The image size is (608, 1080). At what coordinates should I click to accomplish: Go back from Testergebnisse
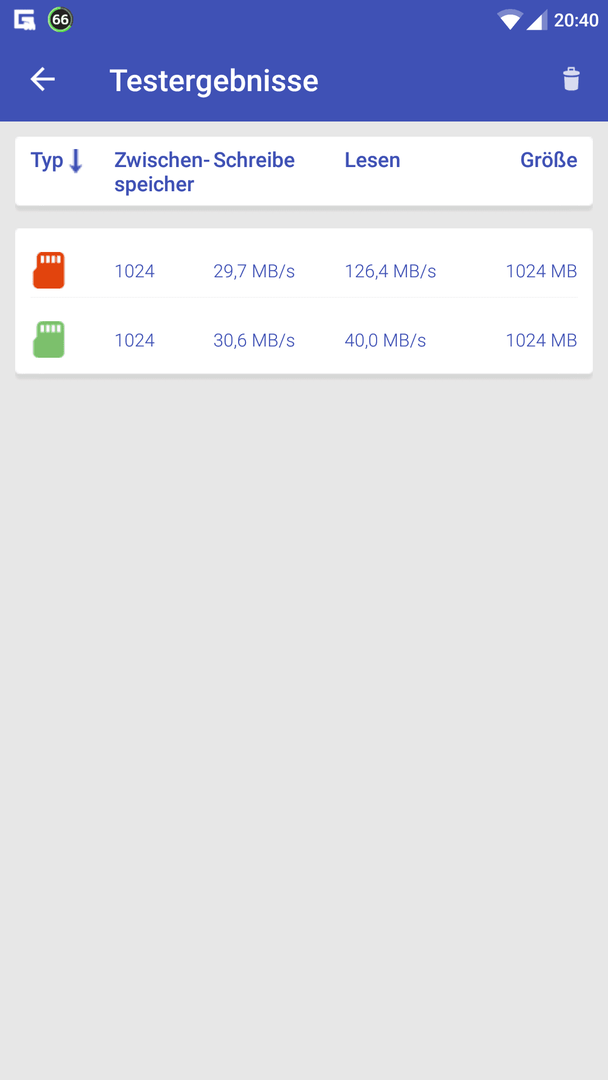point(42,80)
